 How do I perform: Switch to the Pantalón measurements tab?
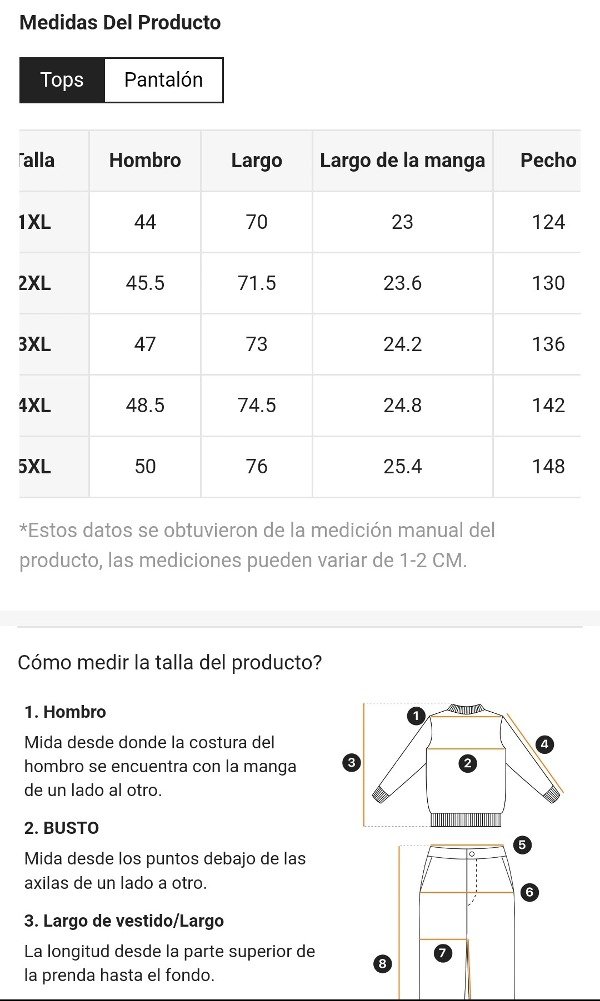(x=163, y=81)
